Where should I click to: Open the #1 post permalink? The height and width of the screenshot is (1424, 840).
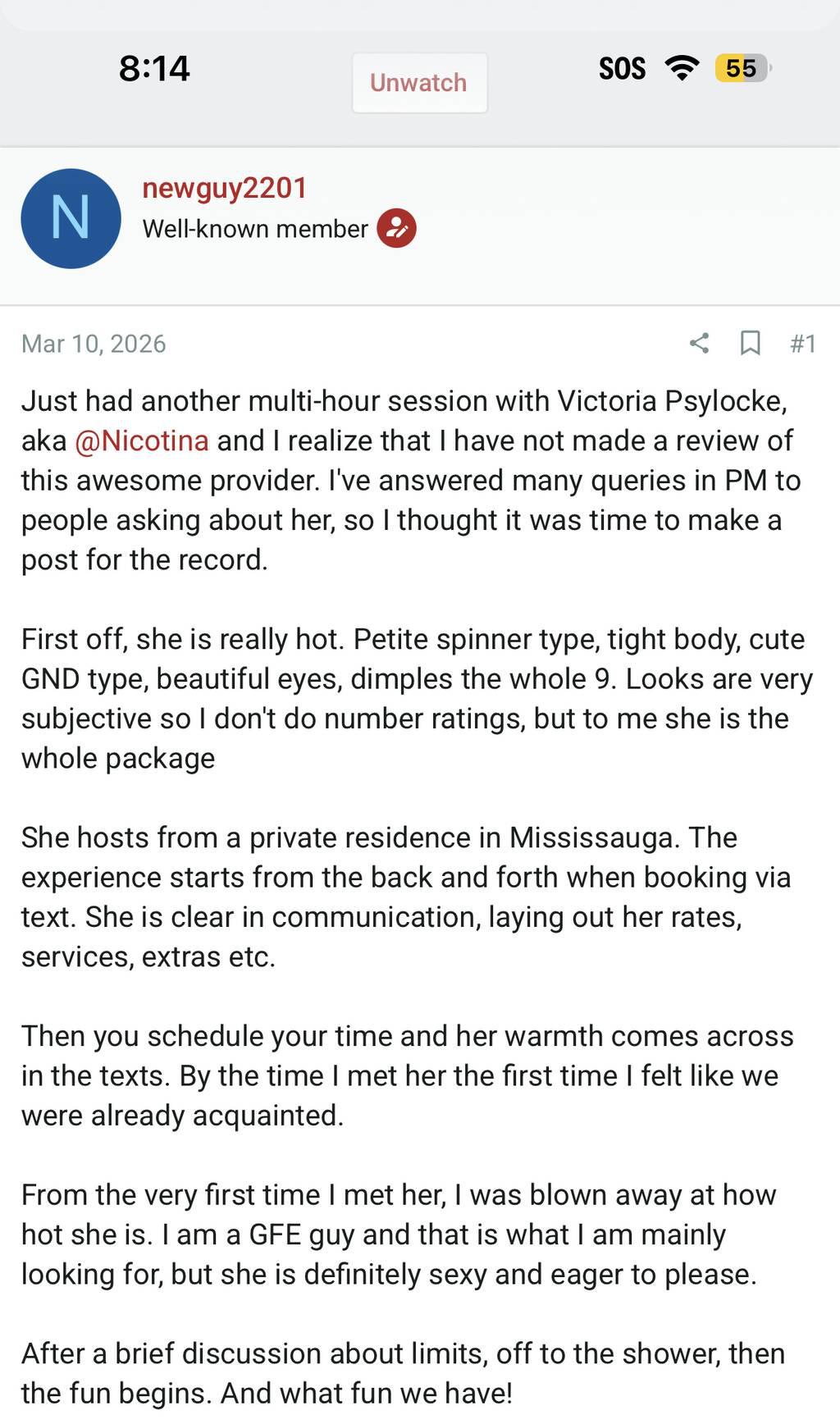tap(802, 343)
